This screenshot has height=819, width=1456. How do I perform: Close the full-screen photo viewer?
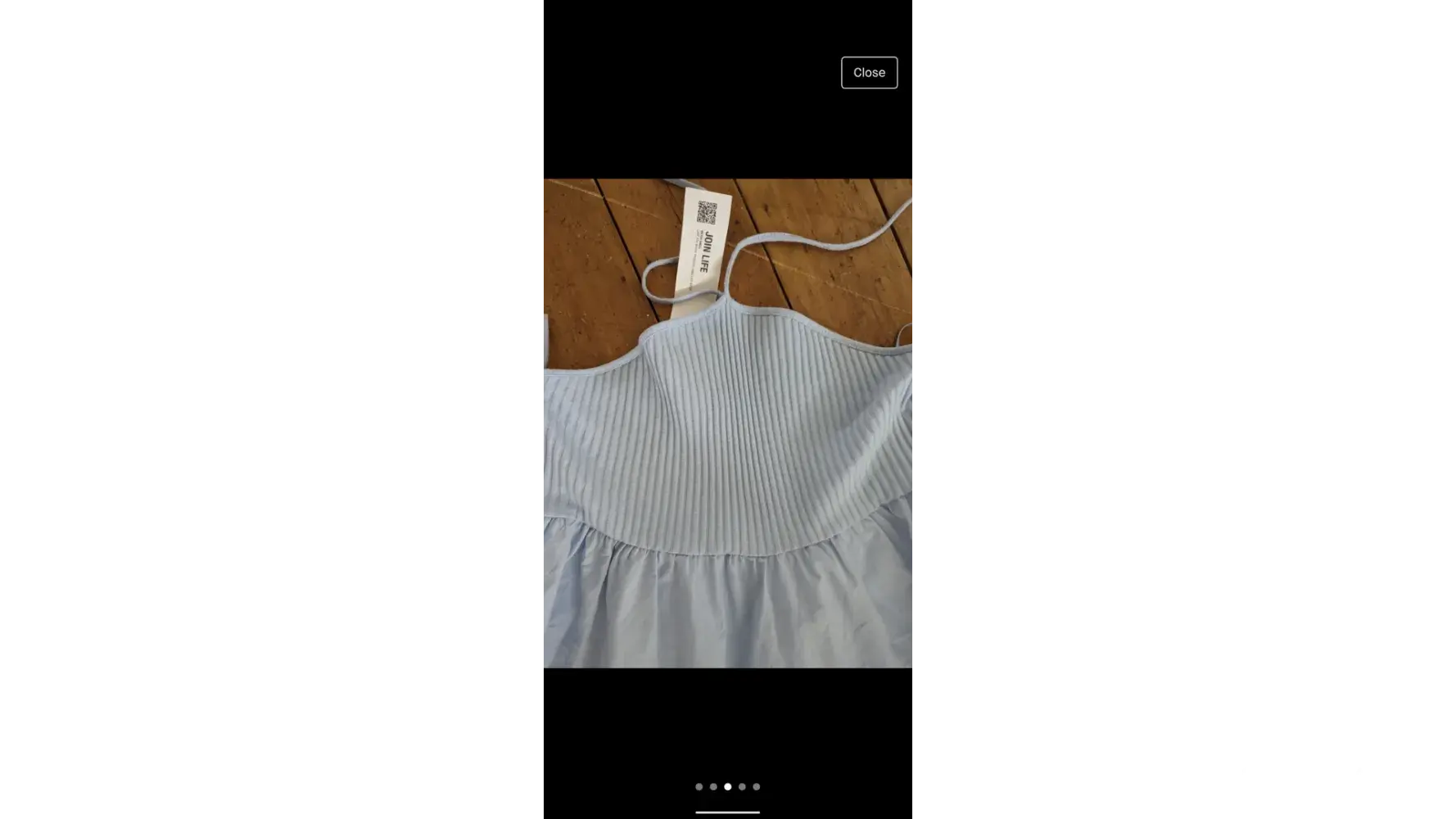(869, 73)
